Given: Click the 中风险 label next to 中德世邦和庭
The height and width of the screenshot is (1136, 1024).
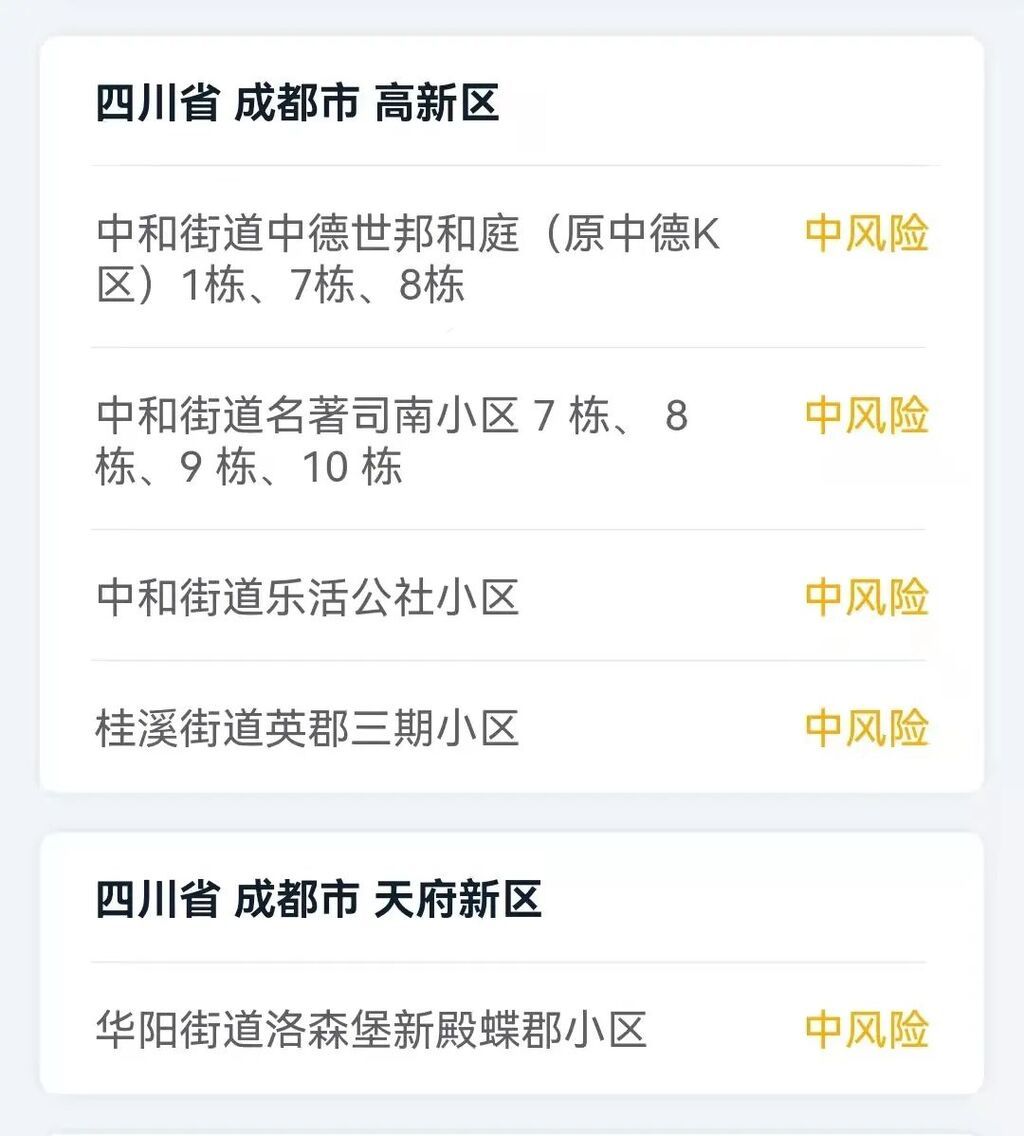Looking at the screenshot, I should (x=868, y=234).
